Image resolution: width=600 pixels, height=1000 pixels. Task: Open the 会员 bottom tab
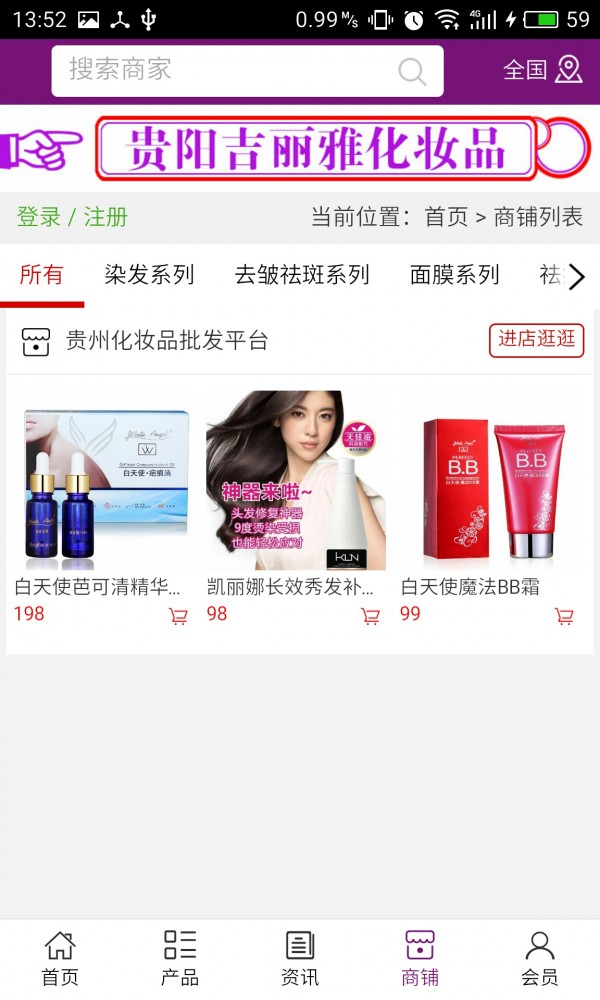tap(540, 958)
